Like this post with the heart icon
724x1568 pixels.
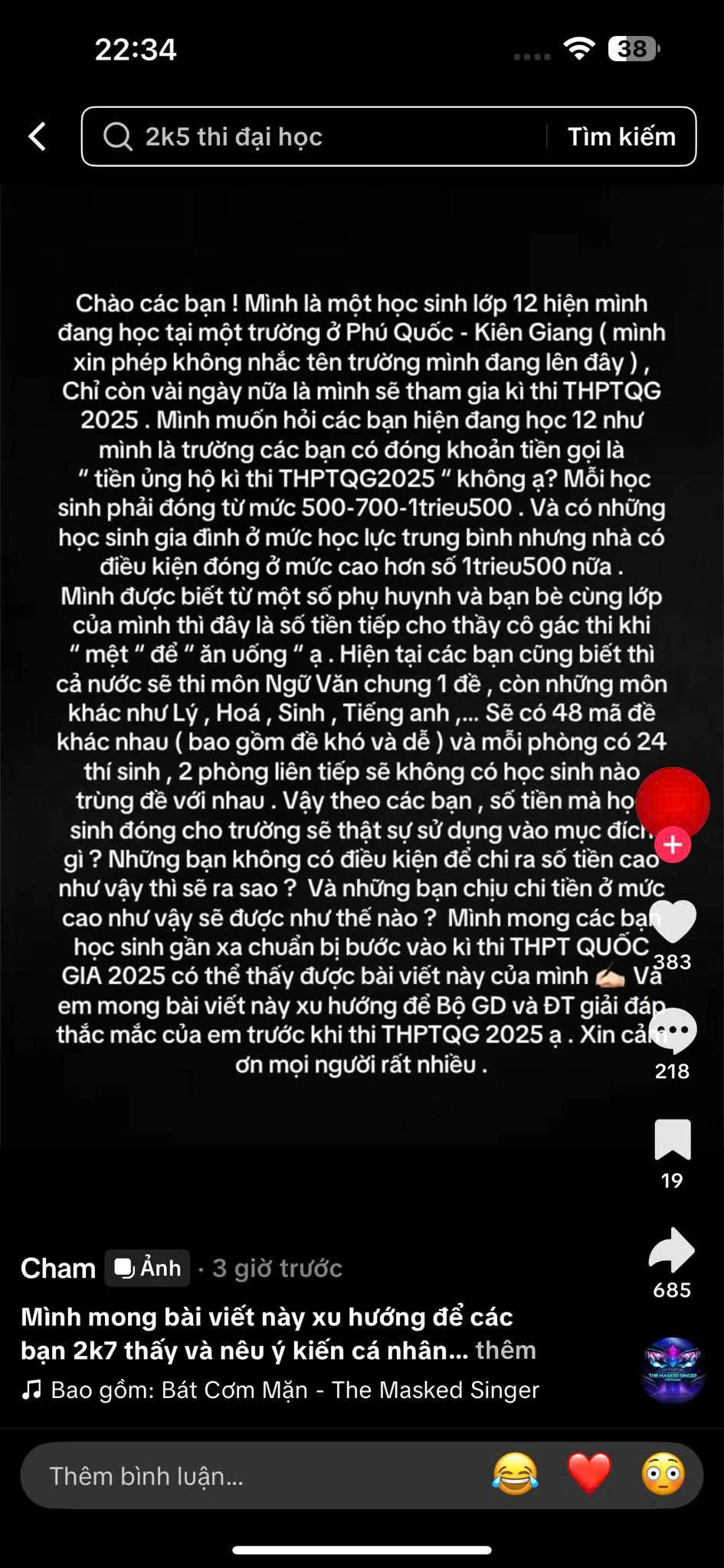[672, 922]
